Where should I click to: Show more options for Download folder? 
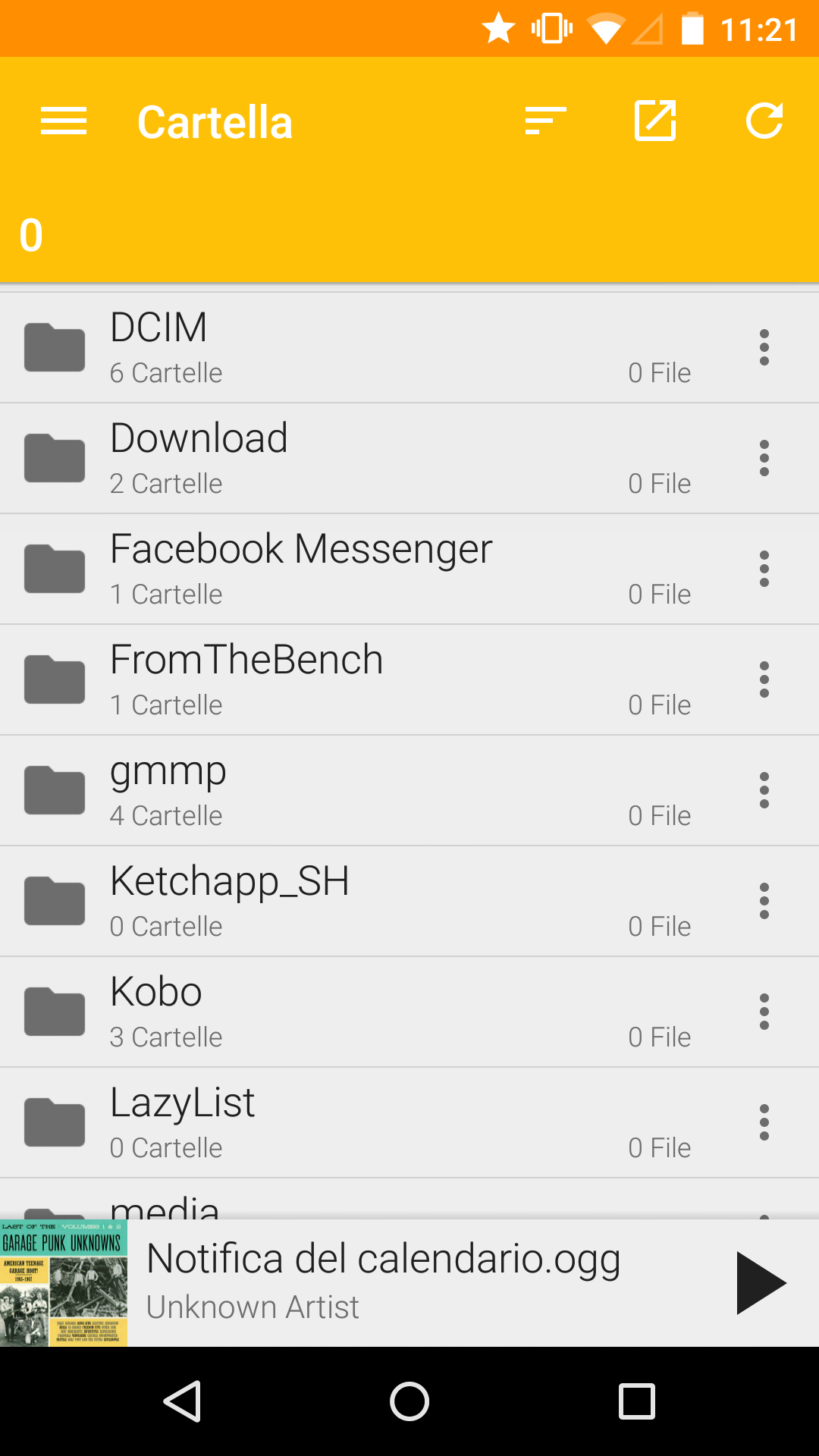click(x=764, y=459)
